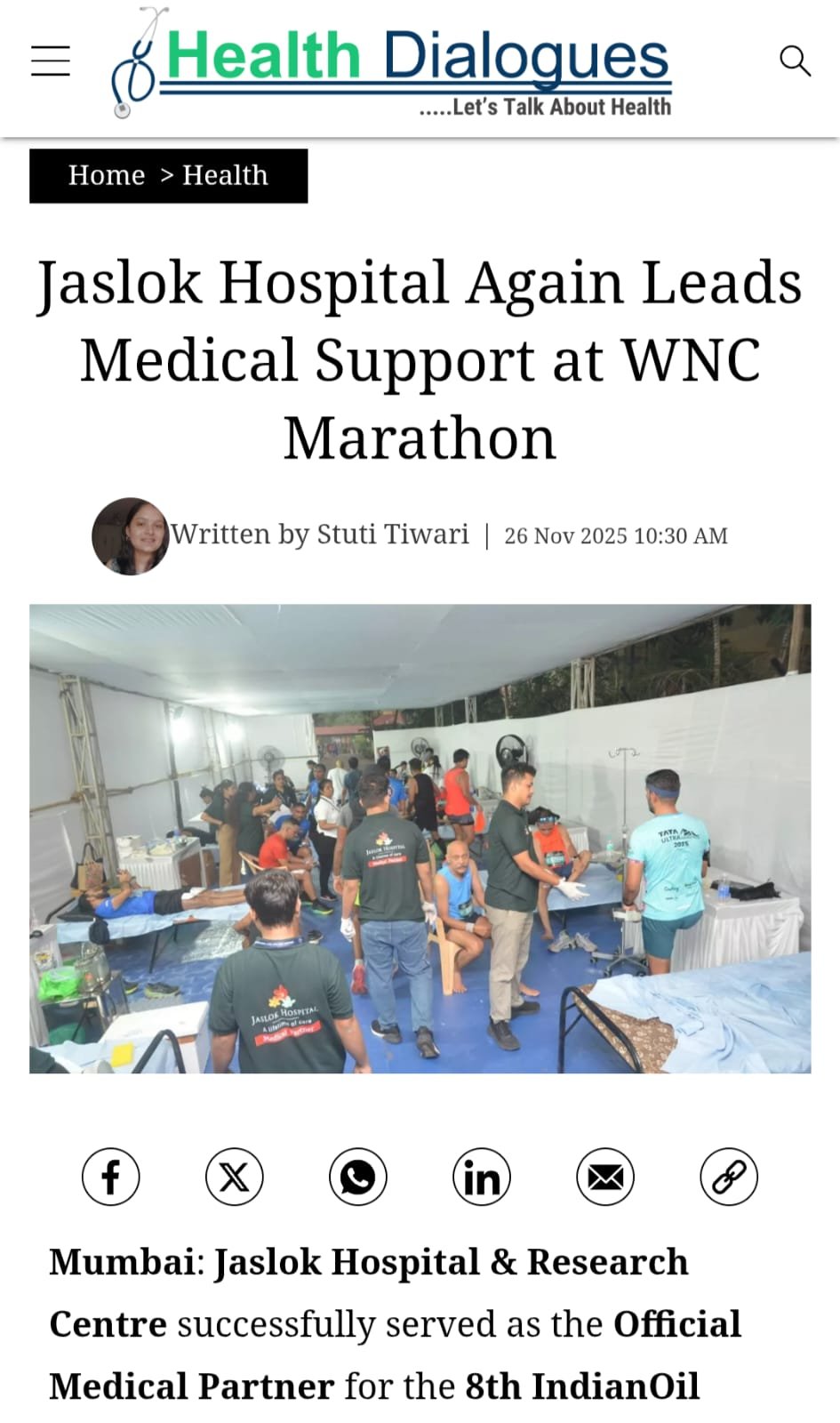
Task: Copy the article link
Action: click(728, 1177)
